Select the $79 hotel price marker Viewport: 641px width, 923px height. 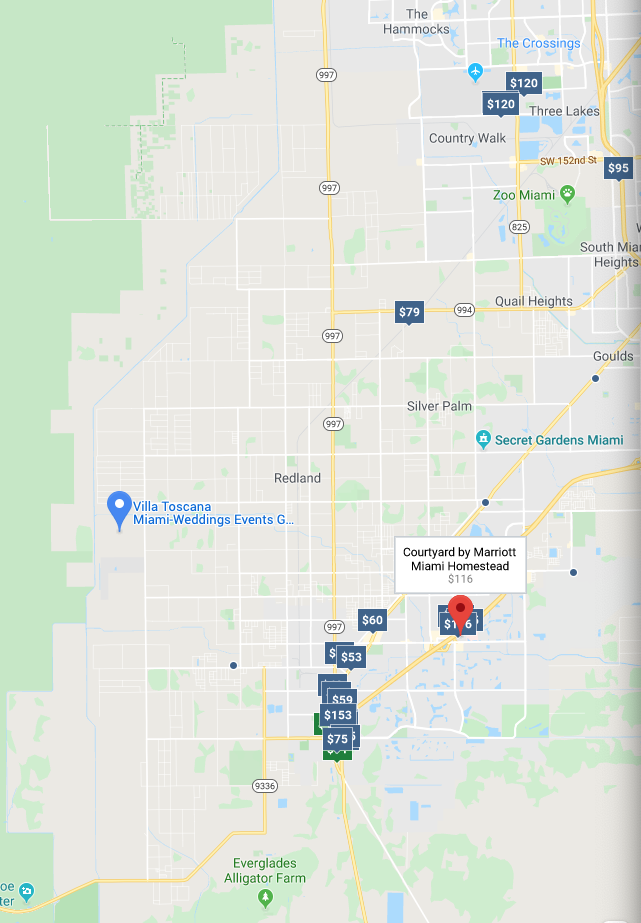pos(409,312)
